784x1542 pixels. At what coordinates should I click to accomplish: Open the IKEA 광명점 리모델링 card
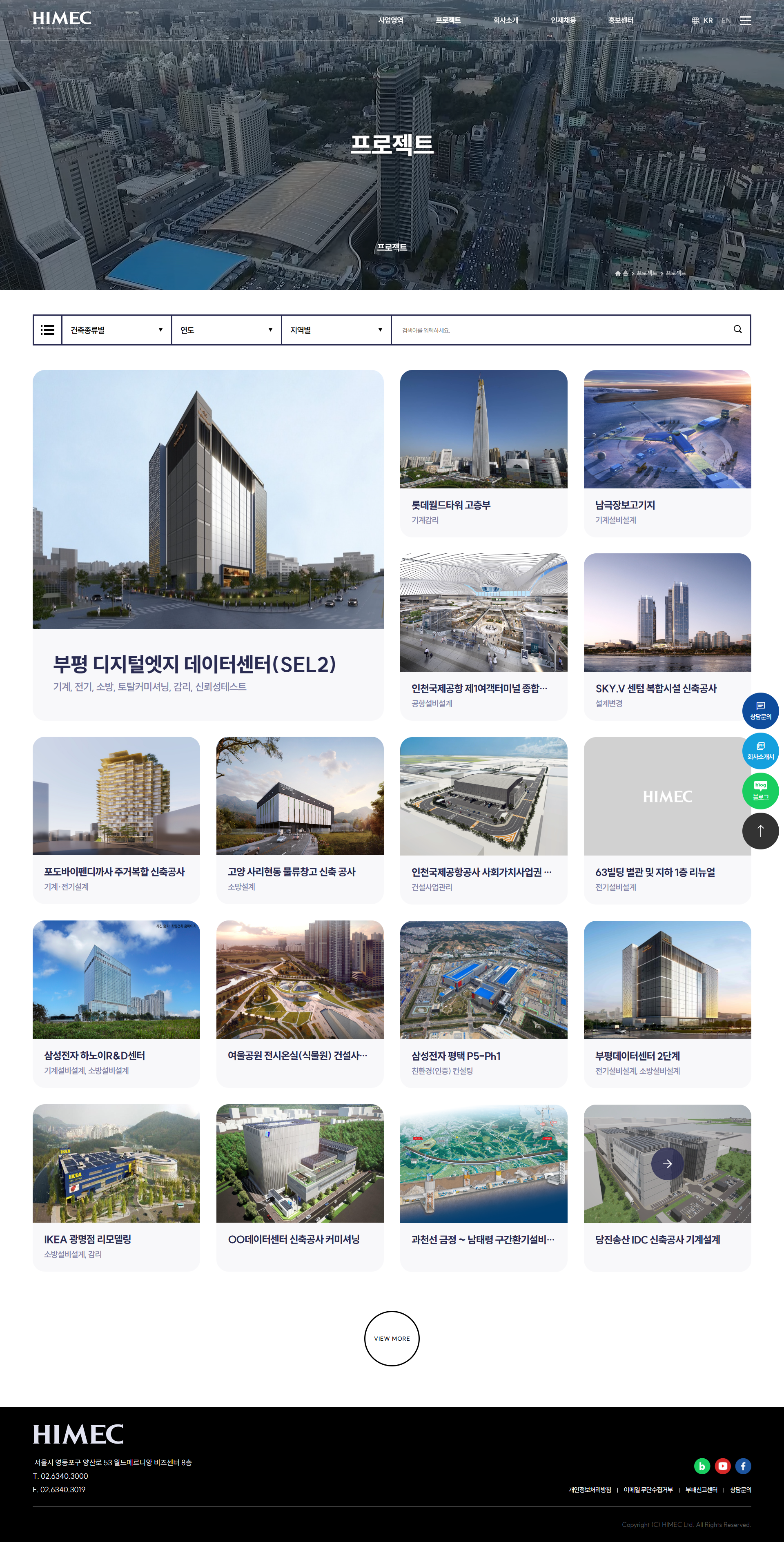pos(116,1186)
